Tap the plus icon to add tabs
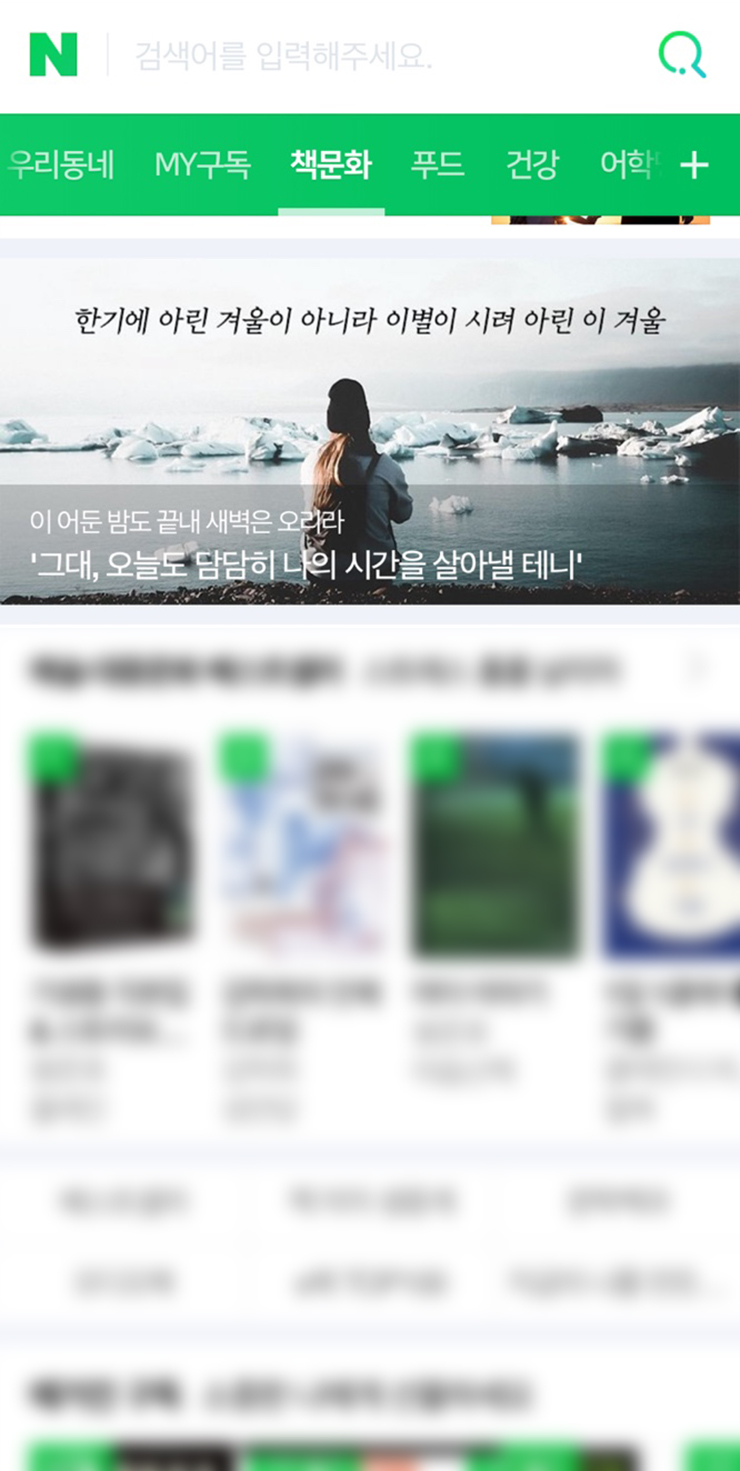This screenshot has width=740, height=1471. tap(694, 166)
